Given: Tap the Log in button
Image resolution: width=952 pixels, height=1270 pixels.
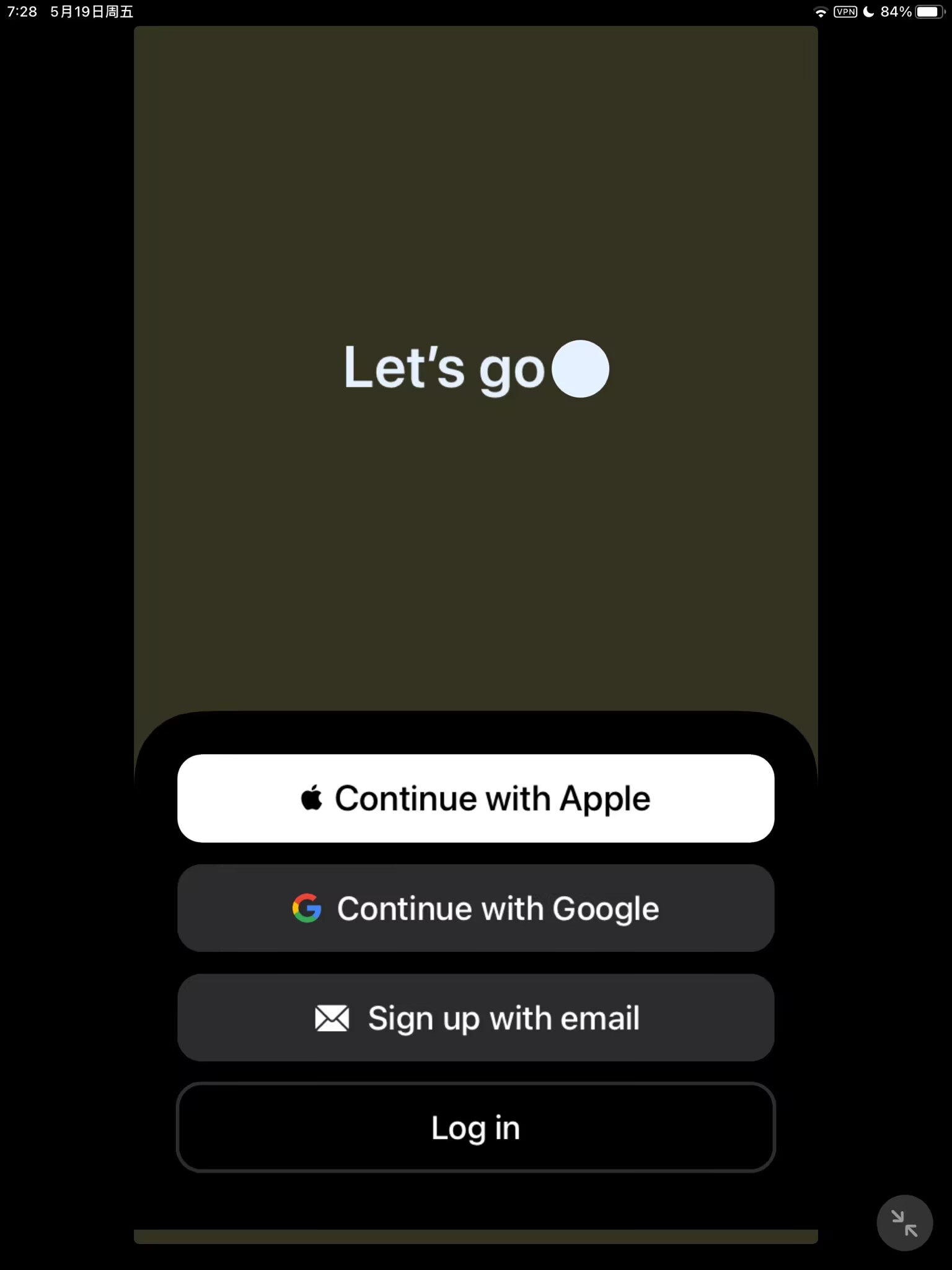Looking at the screenshot, I should [475, 1127].
